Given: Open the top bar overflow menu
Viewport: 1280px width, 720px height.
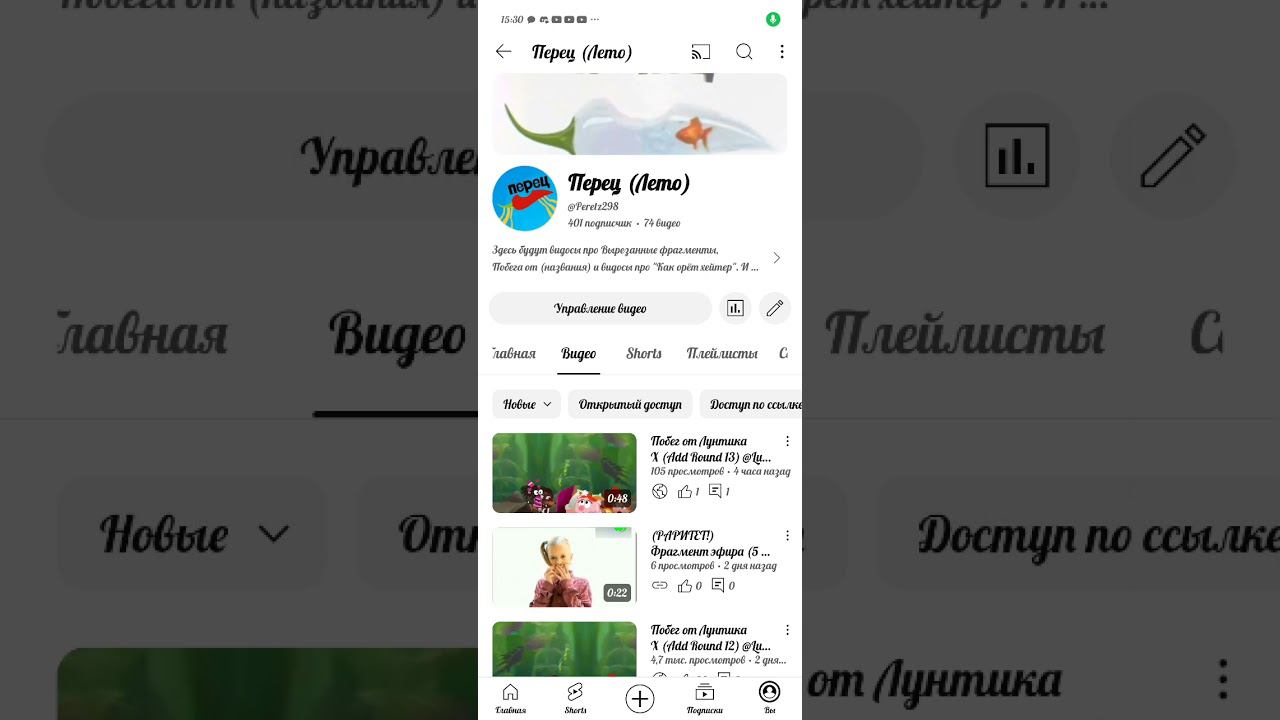Looking at the screenshot, I should click(782, 52).
